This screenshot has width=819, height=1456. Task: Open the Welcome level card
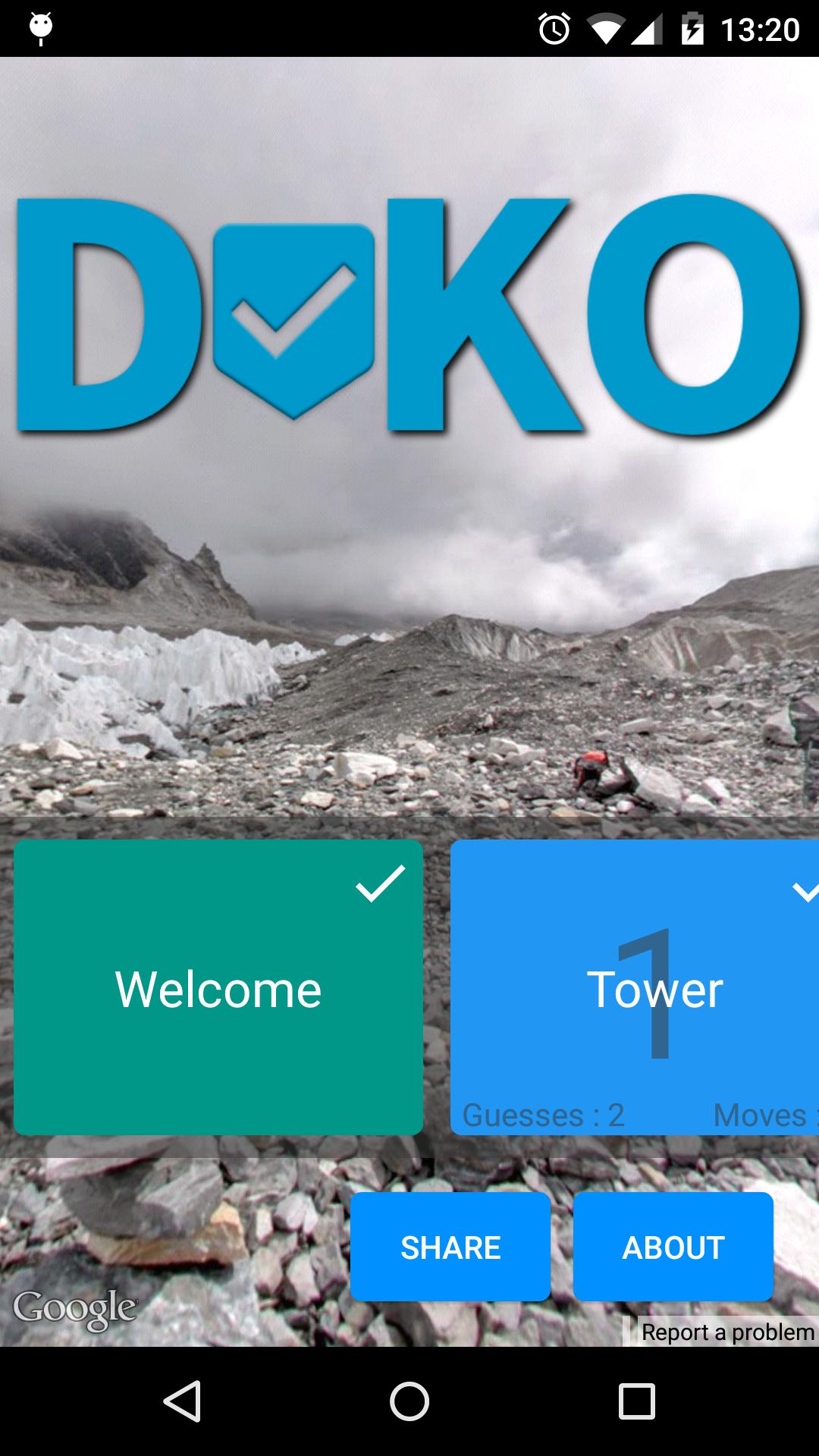click(x=218, y=987)
